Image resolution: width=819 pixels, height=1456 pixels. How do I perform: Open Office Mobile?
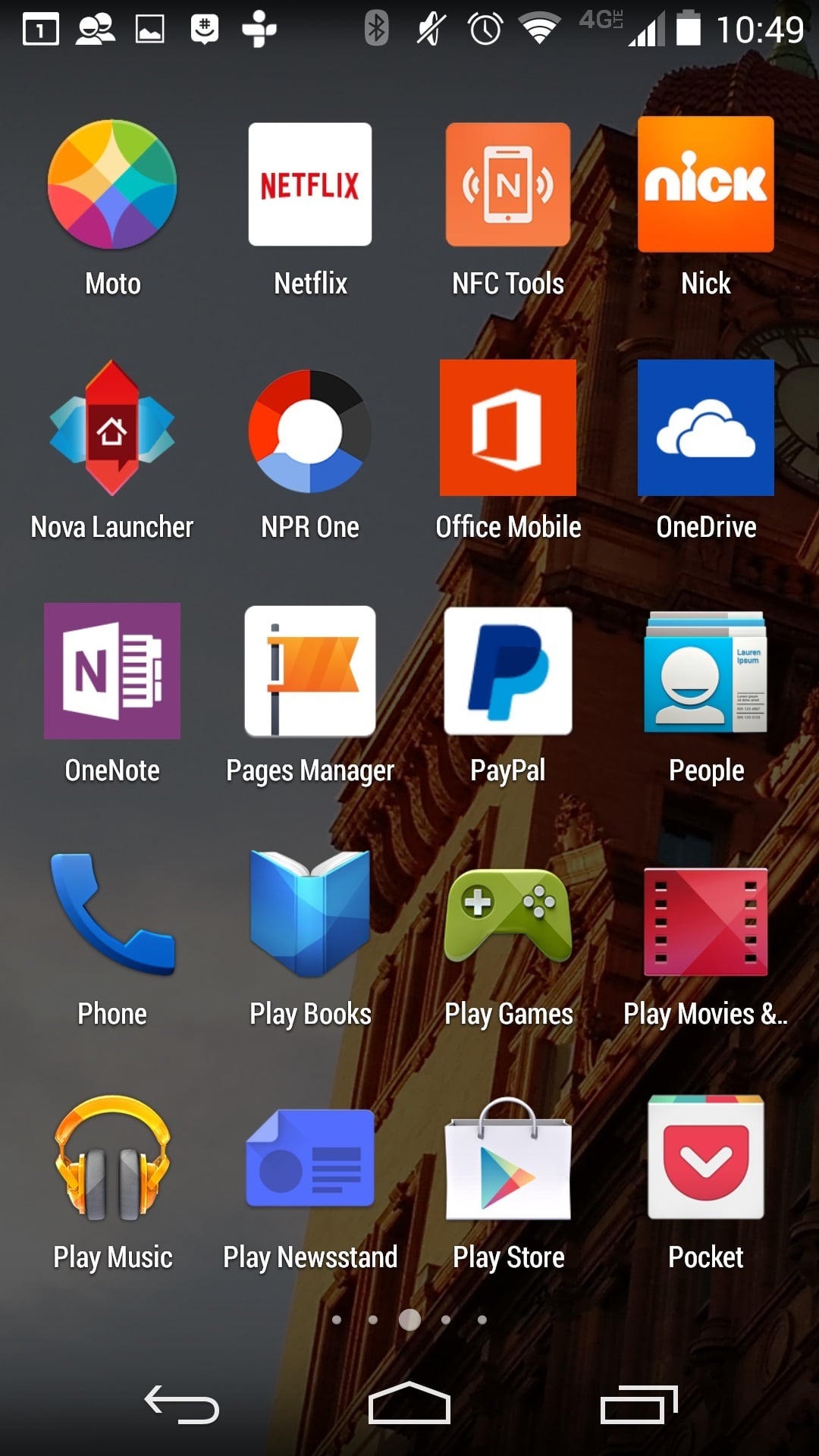pyautogui.click(x=507, y=427)
